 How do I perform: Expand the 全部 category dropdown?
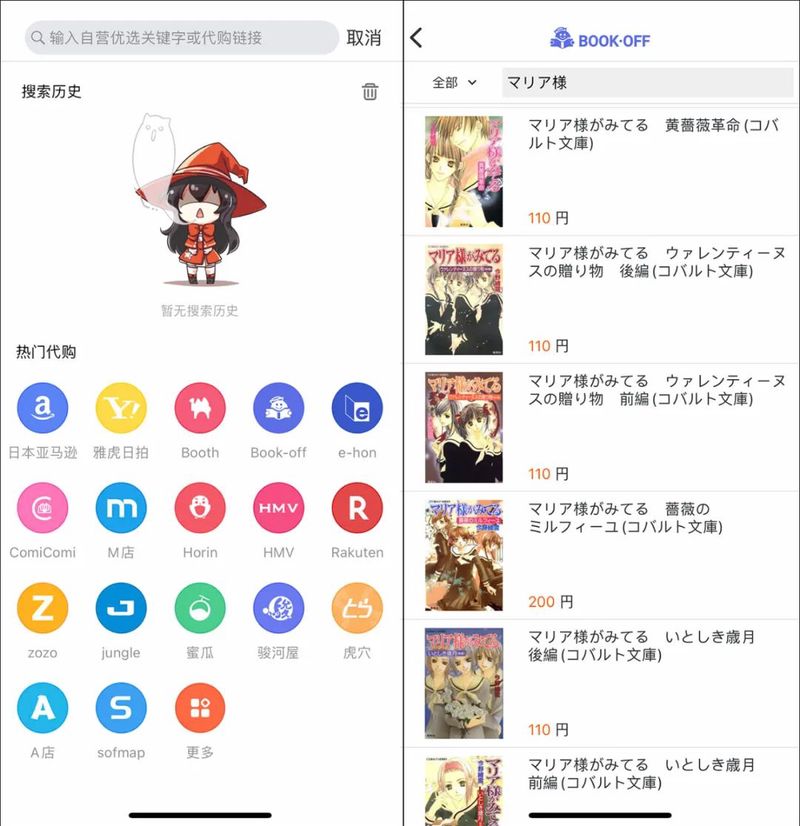click(454, 83)
